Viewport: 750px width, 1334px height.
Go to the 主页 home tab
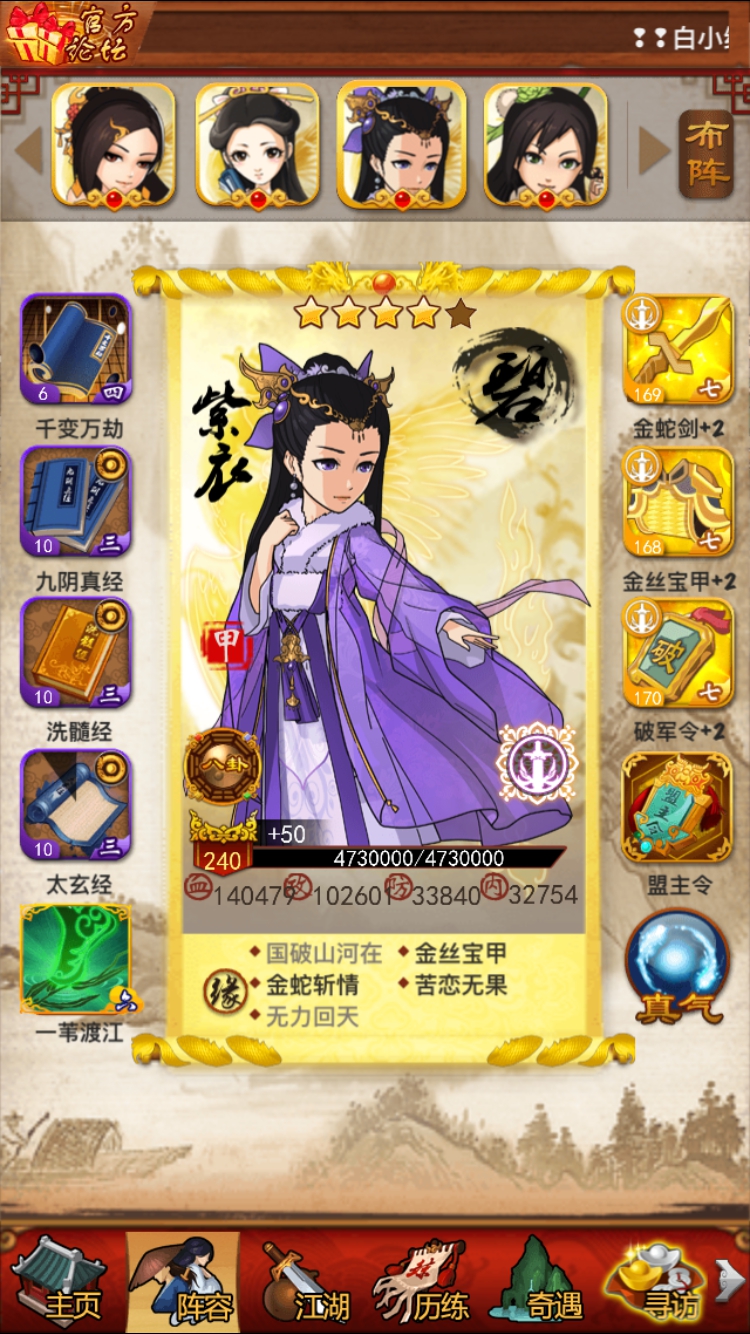[60, 1282]
